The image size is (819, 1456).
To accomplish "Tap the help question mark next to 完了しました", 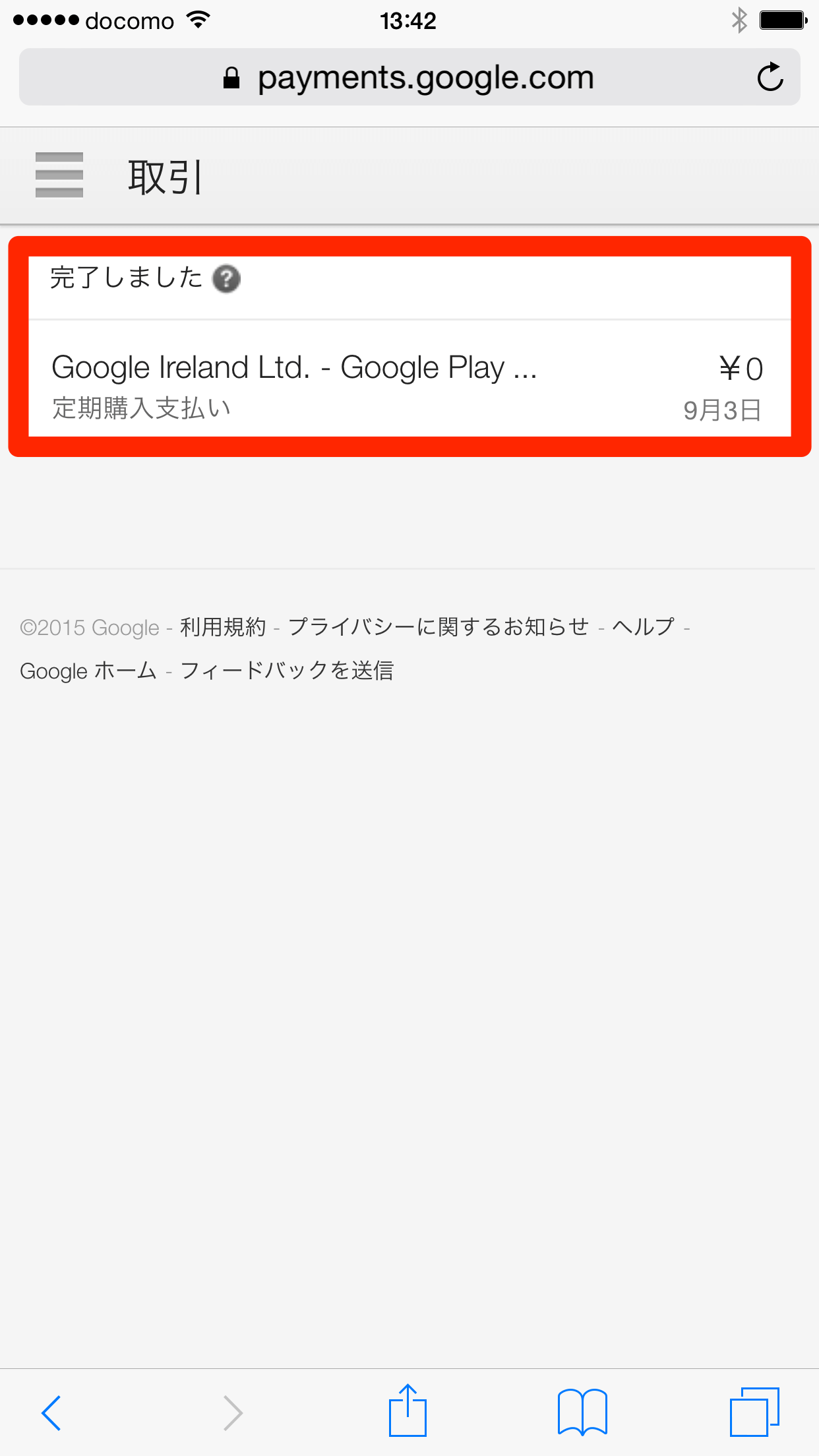I will tap(228, 279).
